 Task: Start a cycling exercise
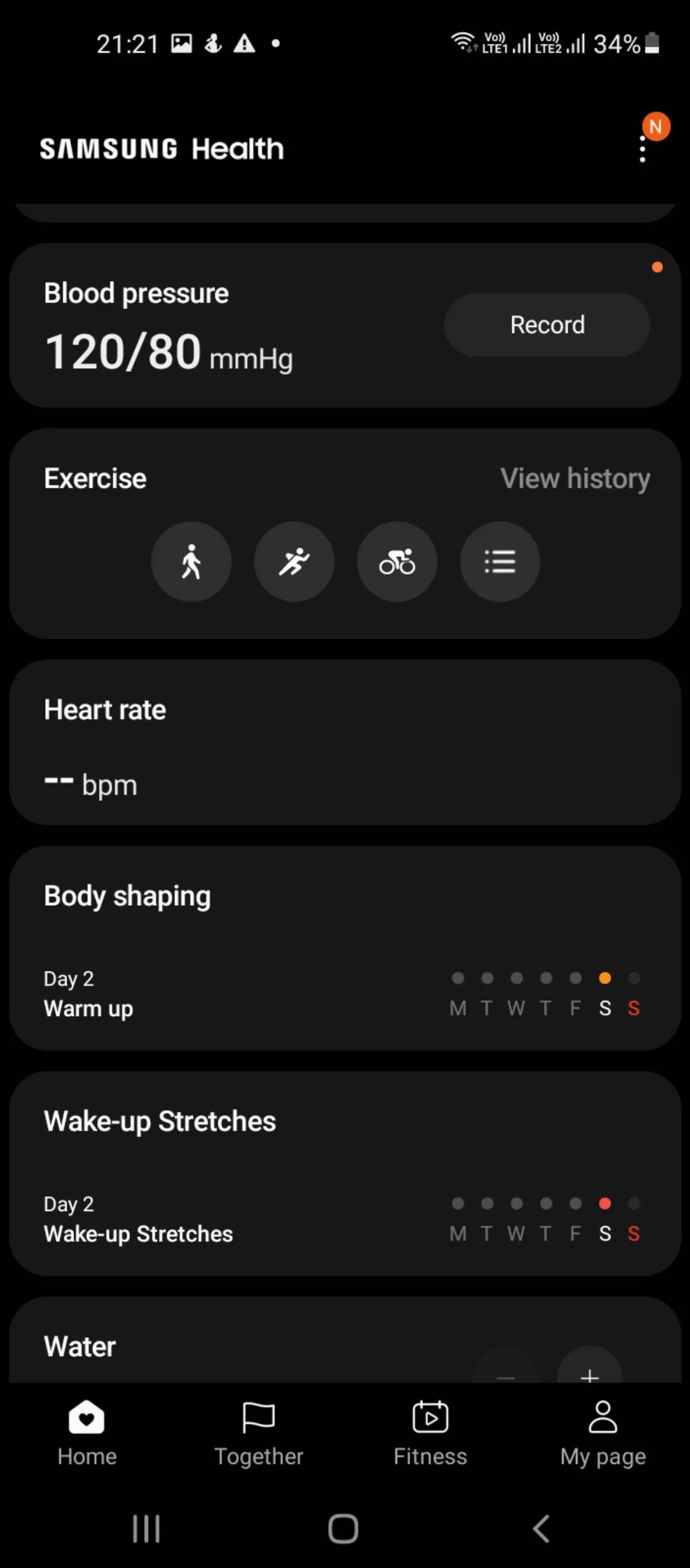[397, 561]
